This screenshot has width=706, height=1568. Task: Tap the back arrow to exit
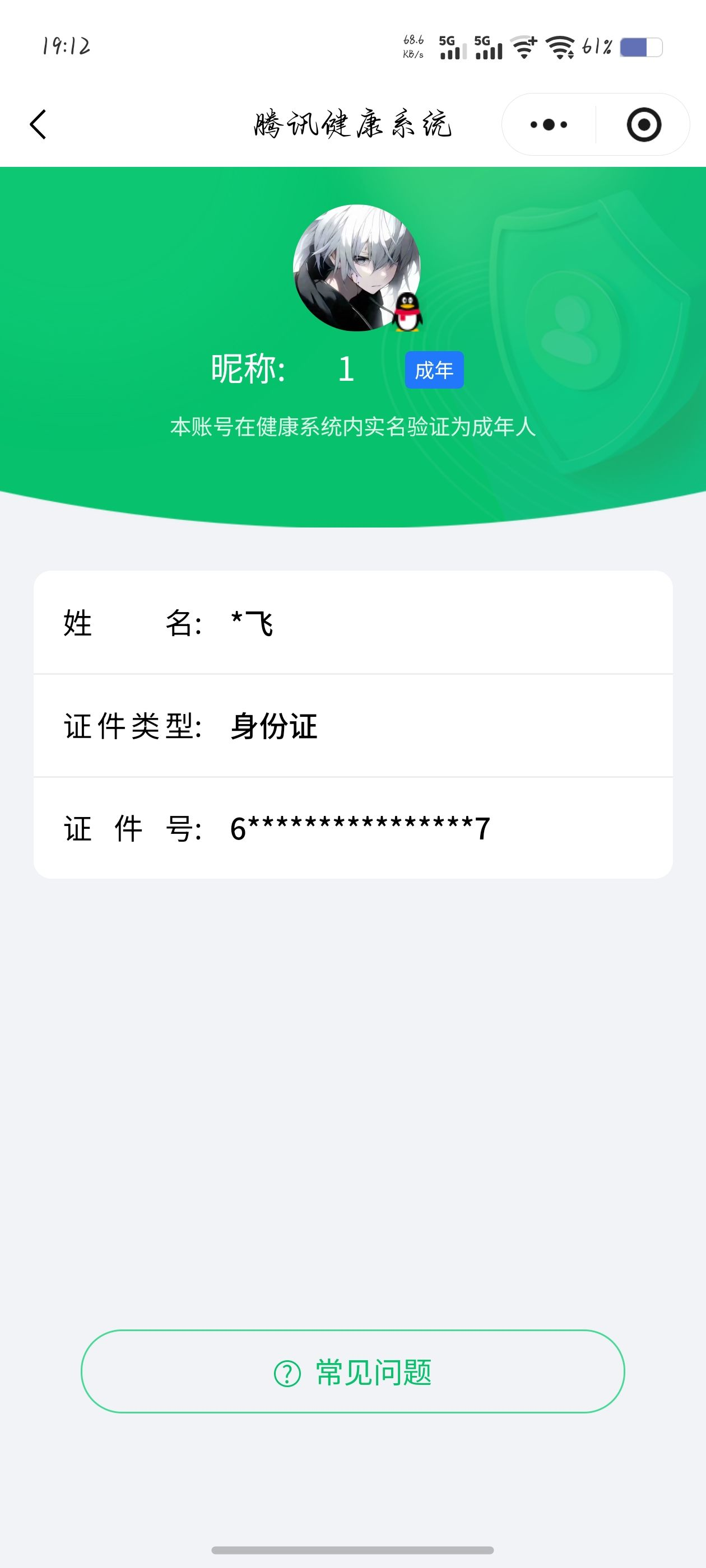pos(38,124)
